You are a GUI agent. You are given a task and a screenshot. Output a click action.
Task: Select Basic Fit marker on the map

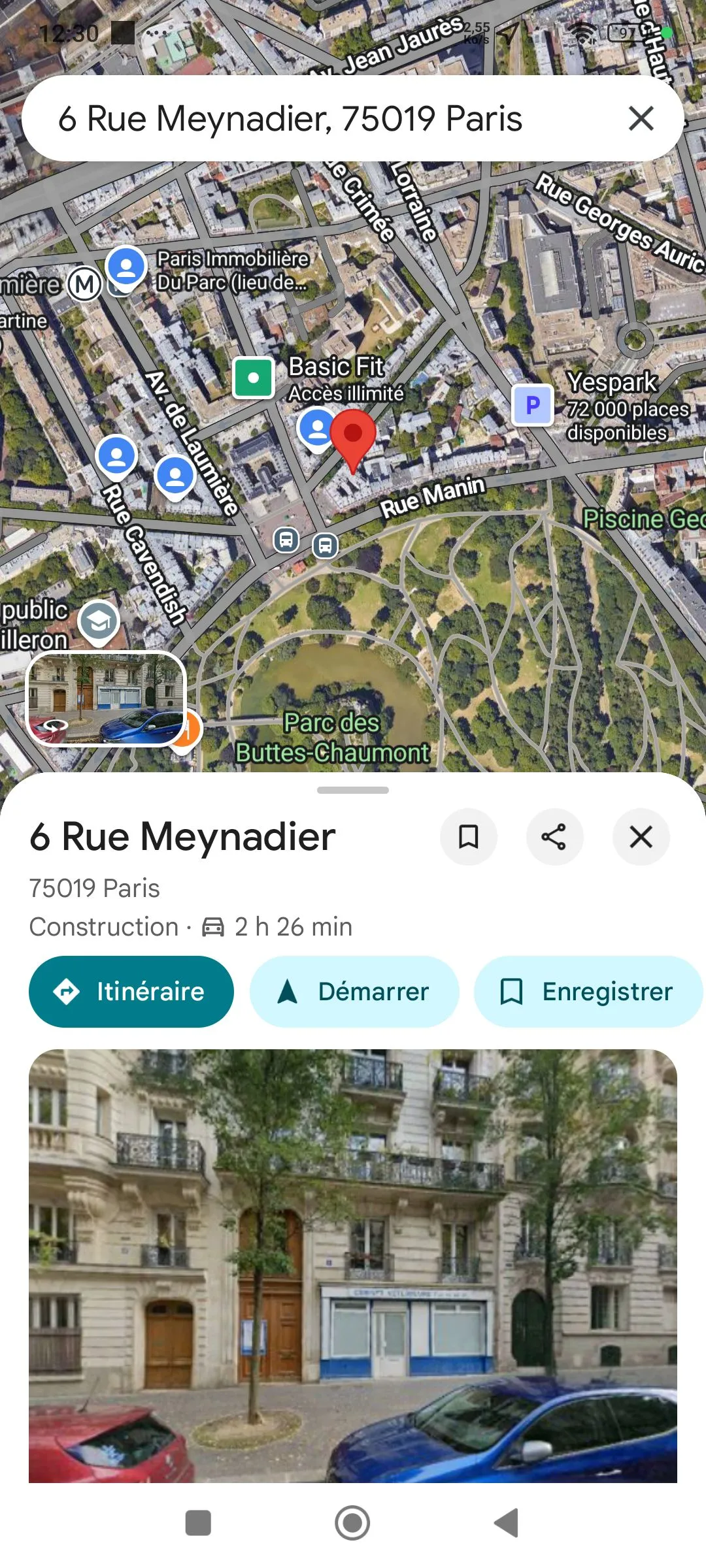[x=254, y=378]
